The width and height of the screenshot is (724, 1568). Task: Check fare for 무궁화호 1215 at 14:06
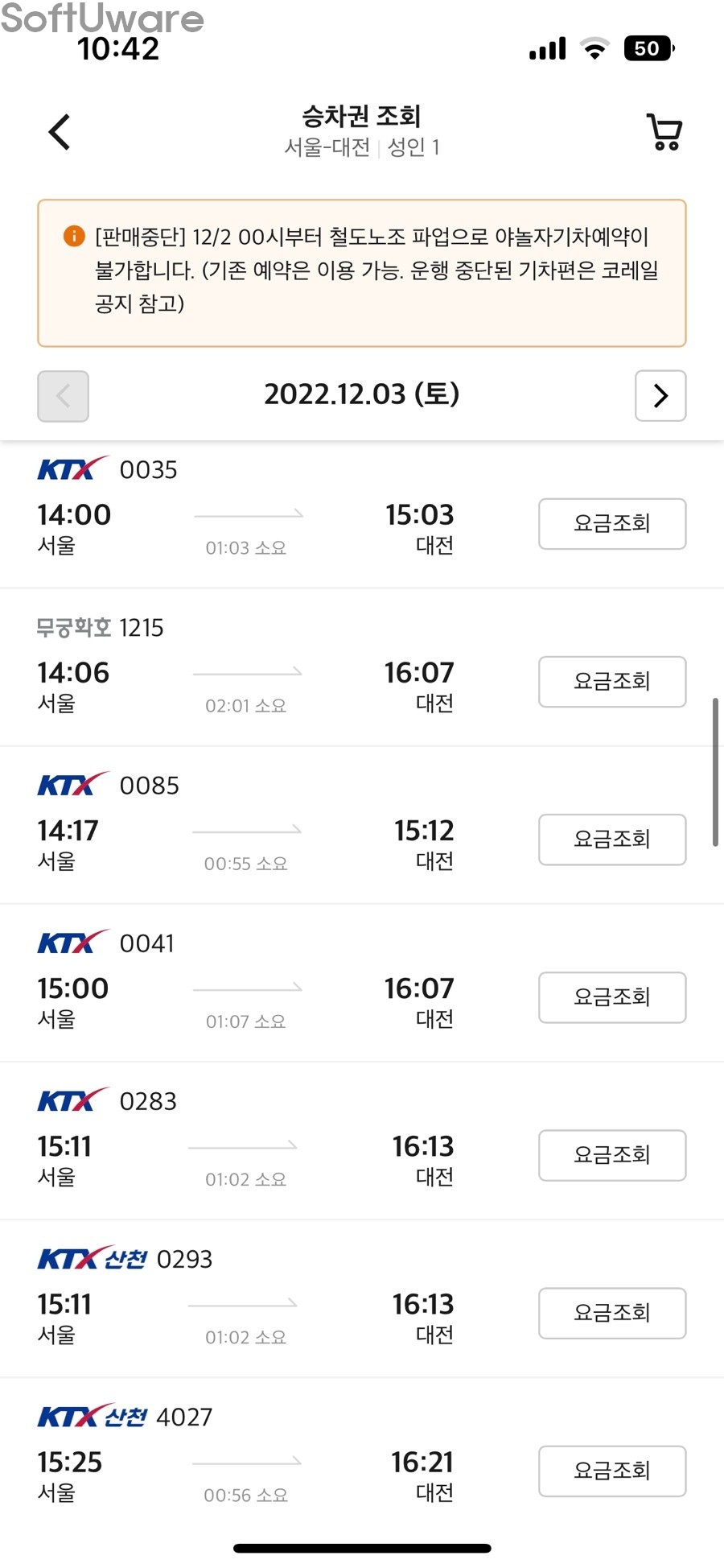pos(612,682)
